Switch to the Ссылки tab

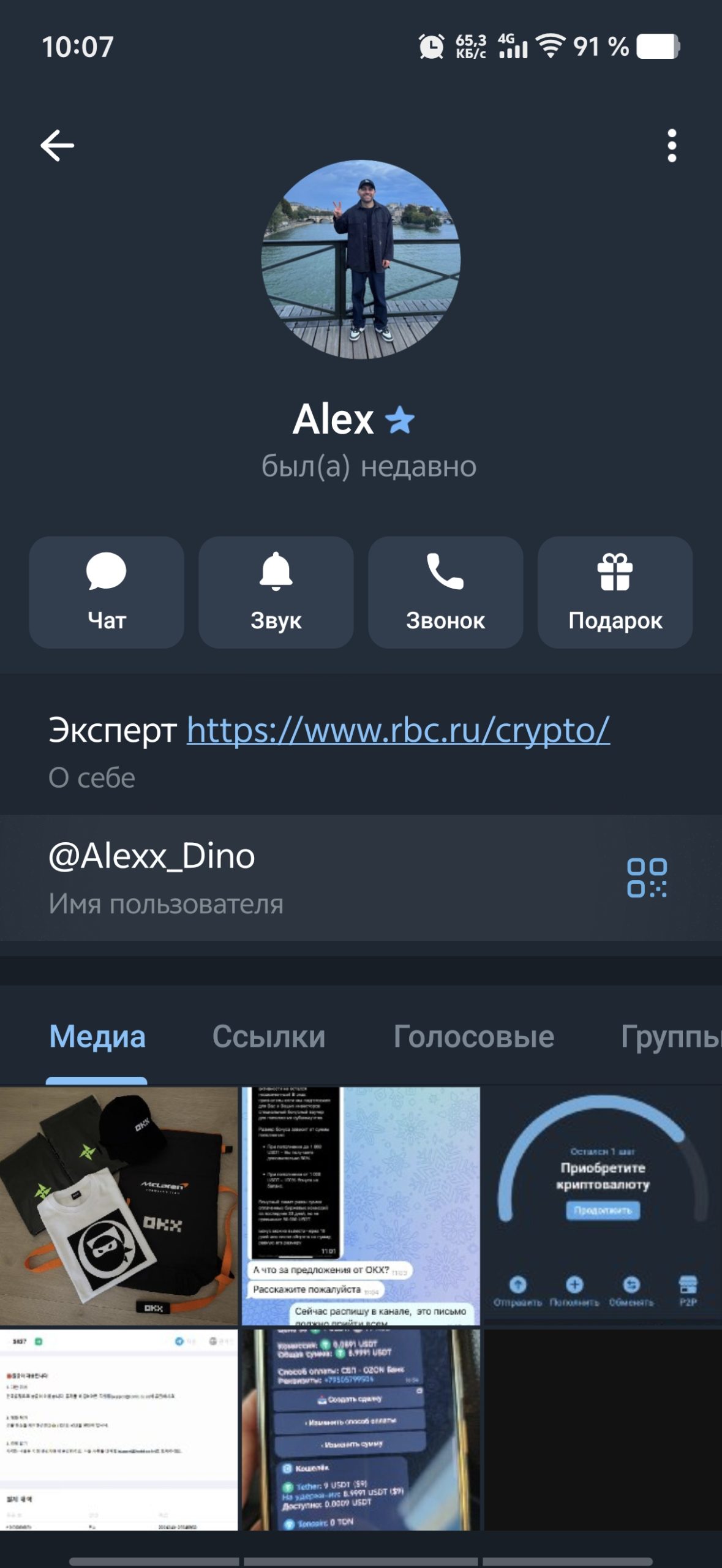[x=269, y=1037]
